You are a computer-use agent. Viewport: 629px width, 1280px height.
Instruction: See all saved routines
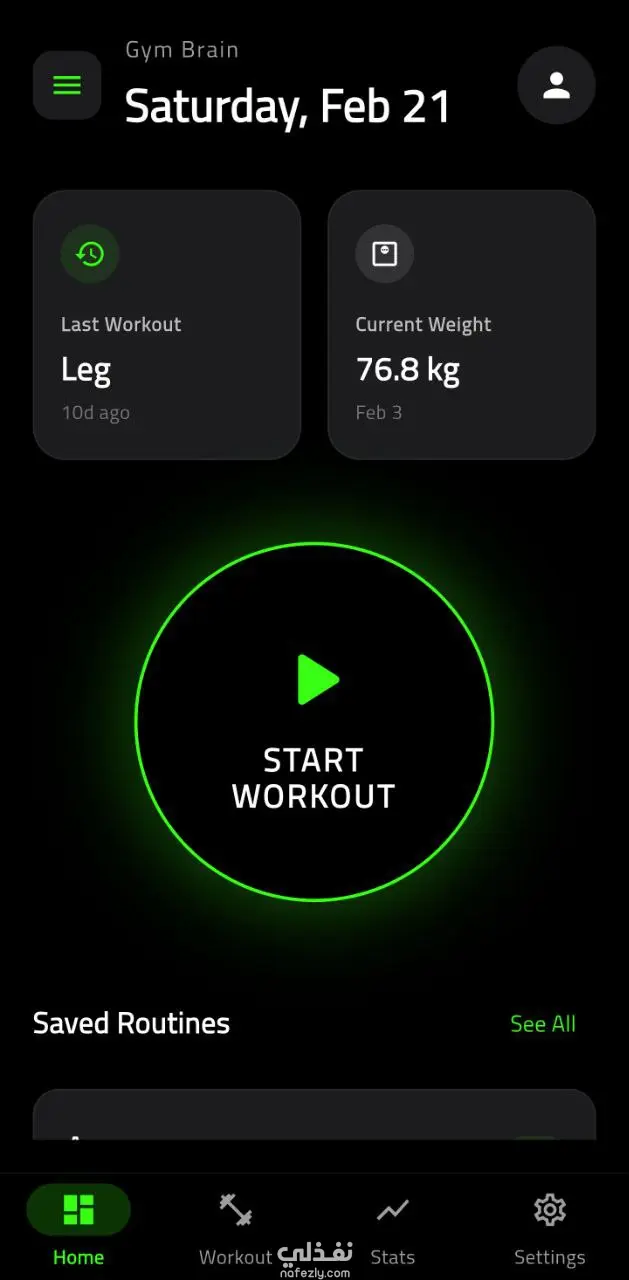pyautogui.click(x=543, y=1024)
